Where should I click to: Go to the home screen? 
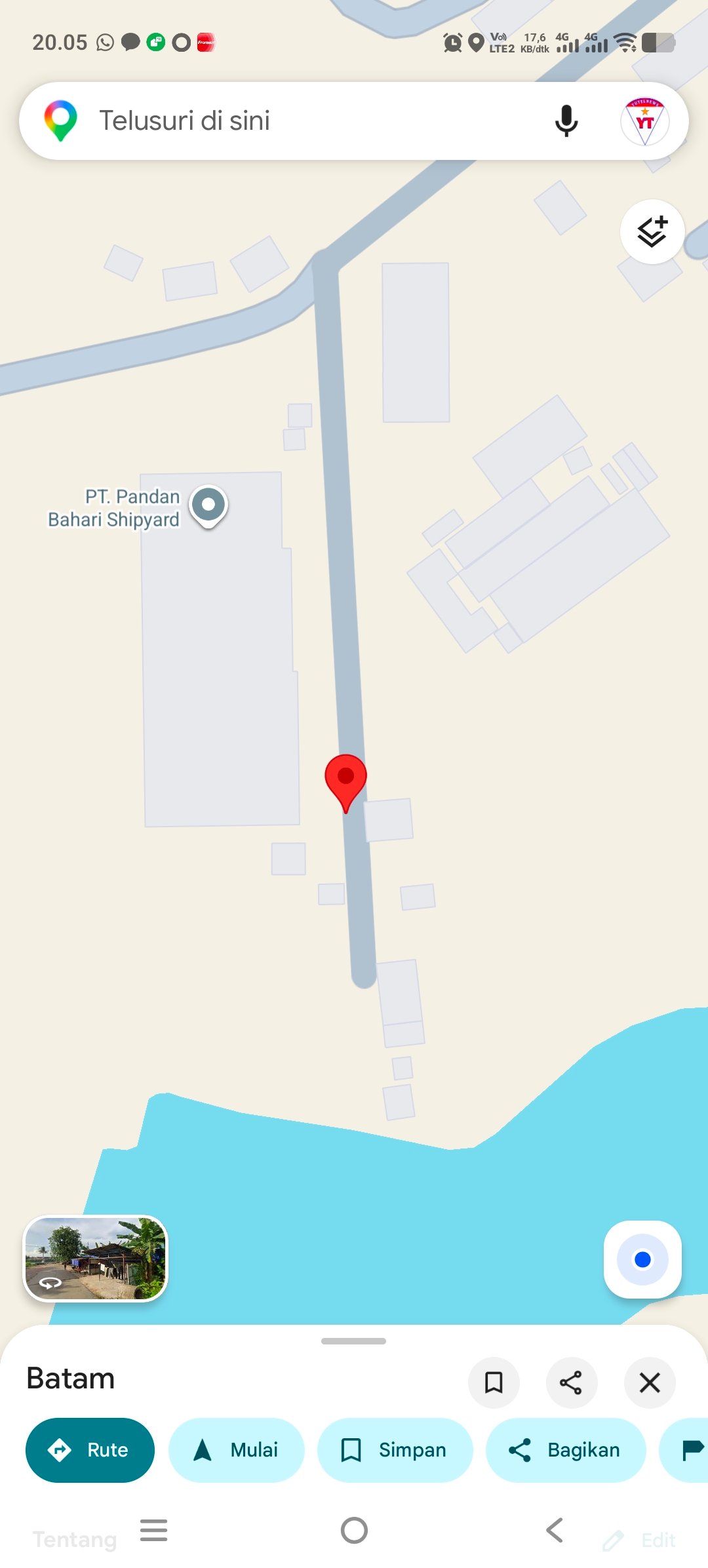click(x=354, y=1531)
